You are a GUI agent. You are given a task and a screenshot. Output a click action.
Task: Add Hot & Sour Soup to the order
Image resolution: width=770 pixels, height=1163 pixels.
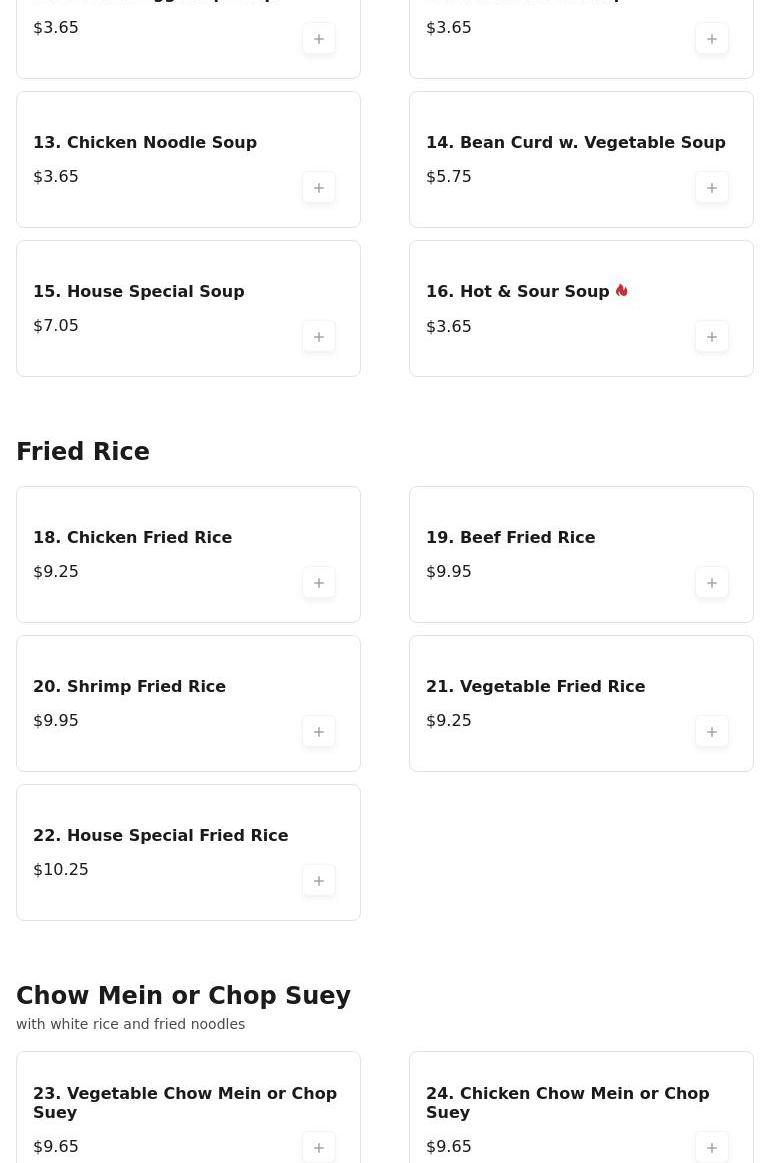712,337
